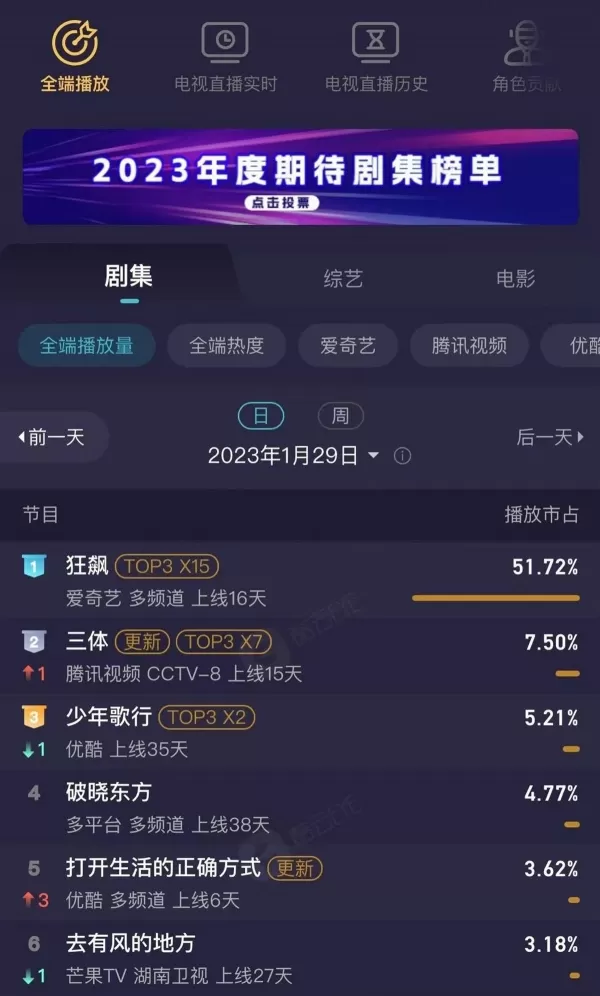600x996 pixels.
Task: Filter rankings by 爱奇艺
Action: 348,346
